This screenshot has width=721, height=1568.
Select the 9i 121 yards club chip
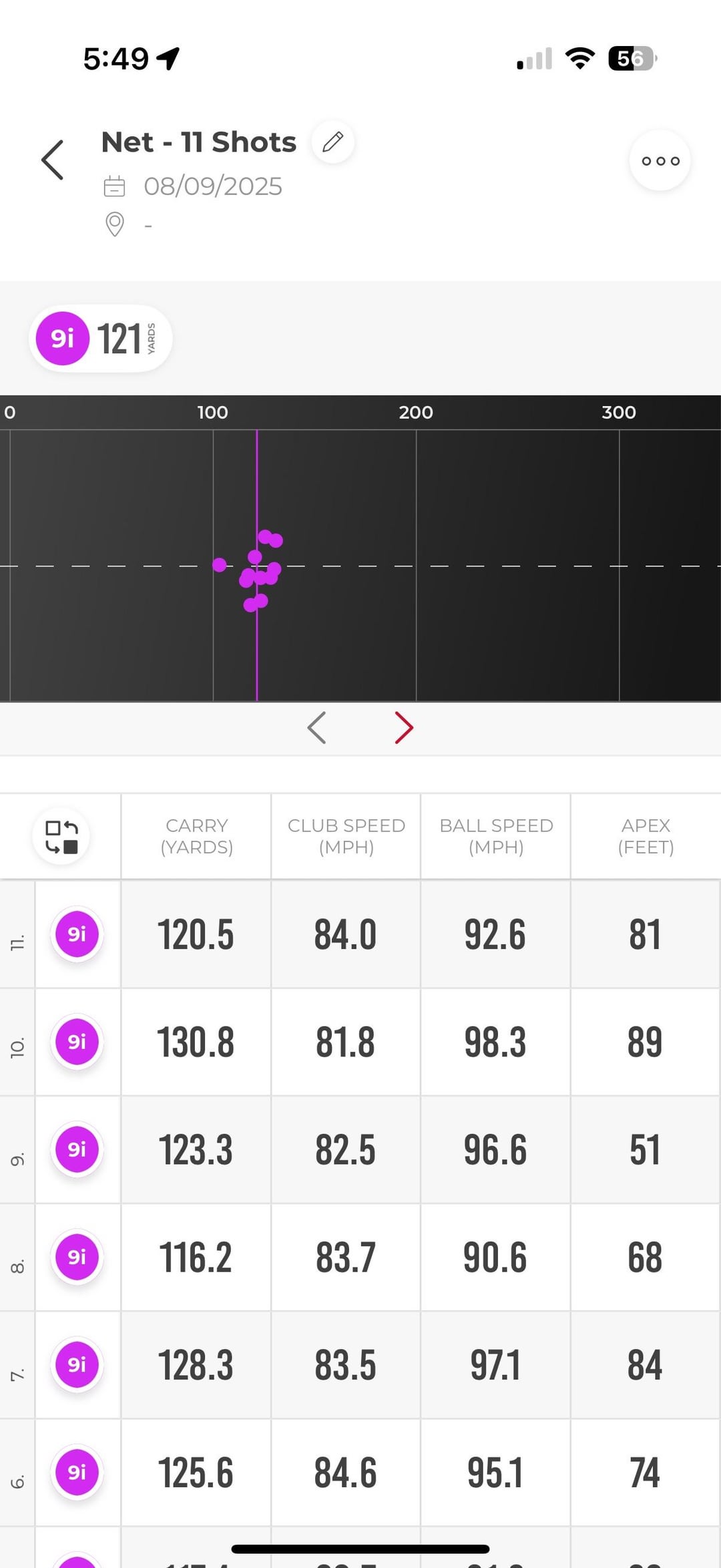pyautogui.click(x=100, y=339)
